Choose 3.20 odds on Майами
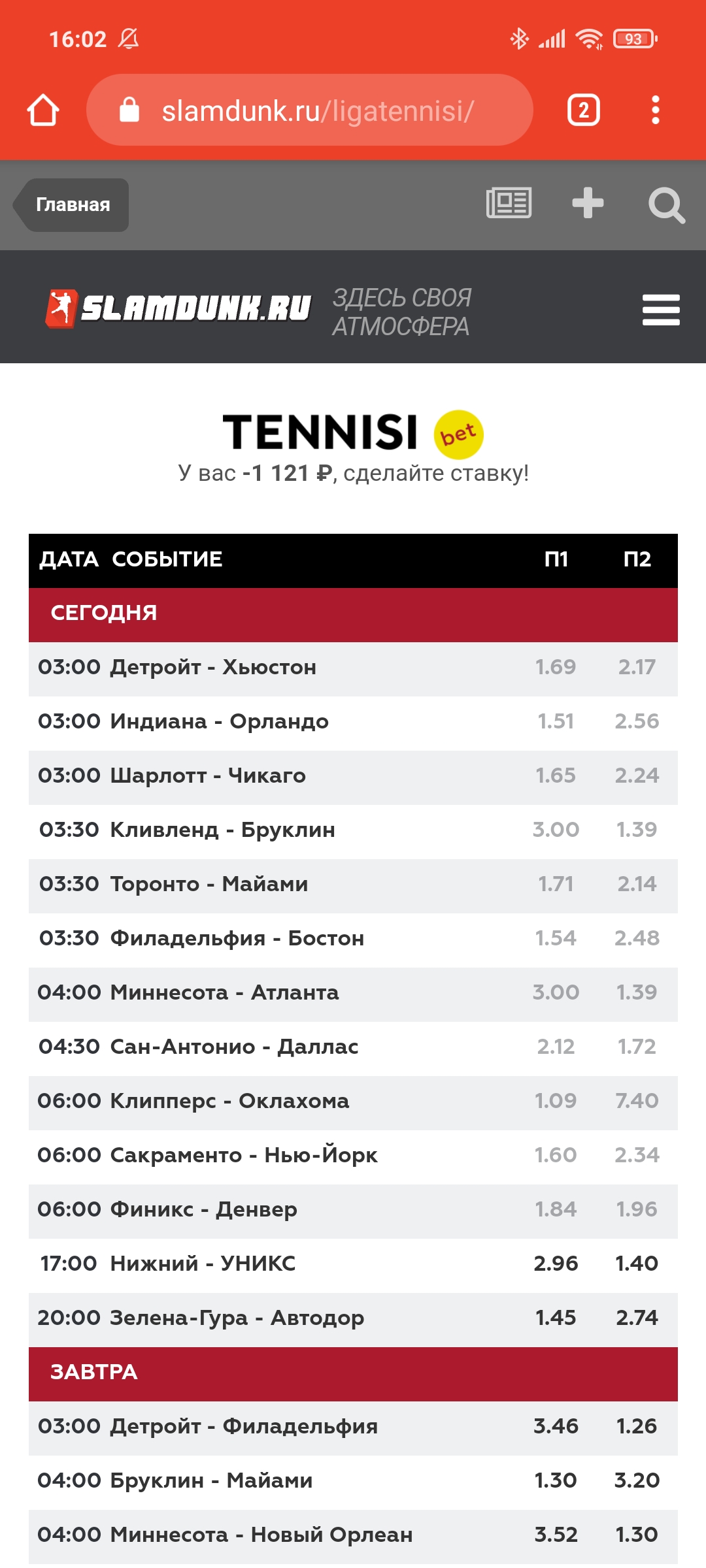This screenshot has width=706, height=1568. point(637,1480)
